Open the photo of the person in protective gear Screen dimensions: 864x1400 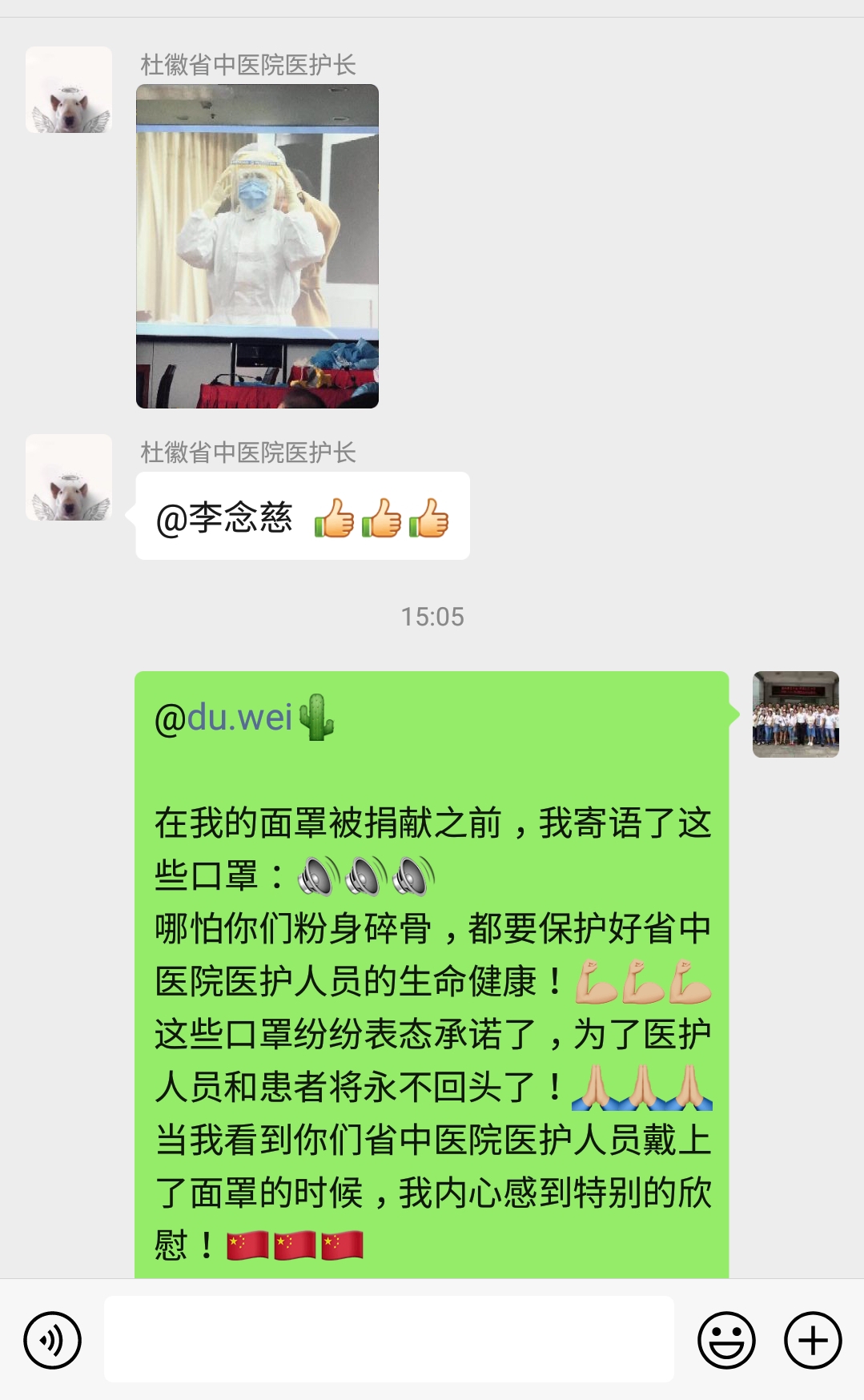257,246
